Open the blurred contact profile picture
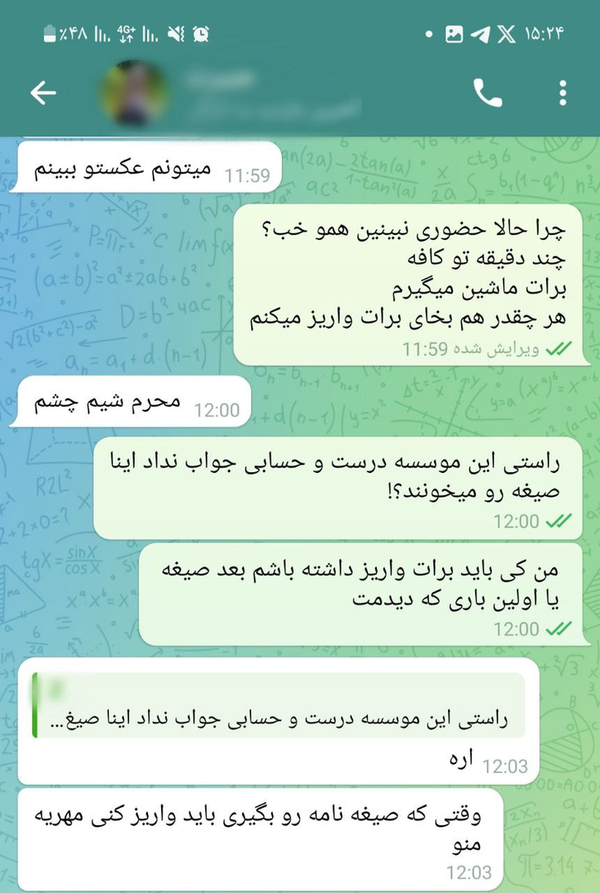This screenshot has height=893, width=600. coord(134,93)
